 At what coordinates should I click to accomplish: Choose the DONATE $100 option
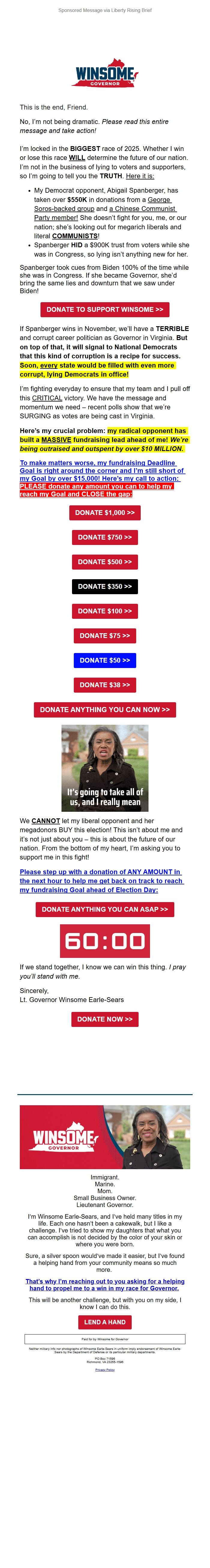pyautogui.click(x=105, y=611)
